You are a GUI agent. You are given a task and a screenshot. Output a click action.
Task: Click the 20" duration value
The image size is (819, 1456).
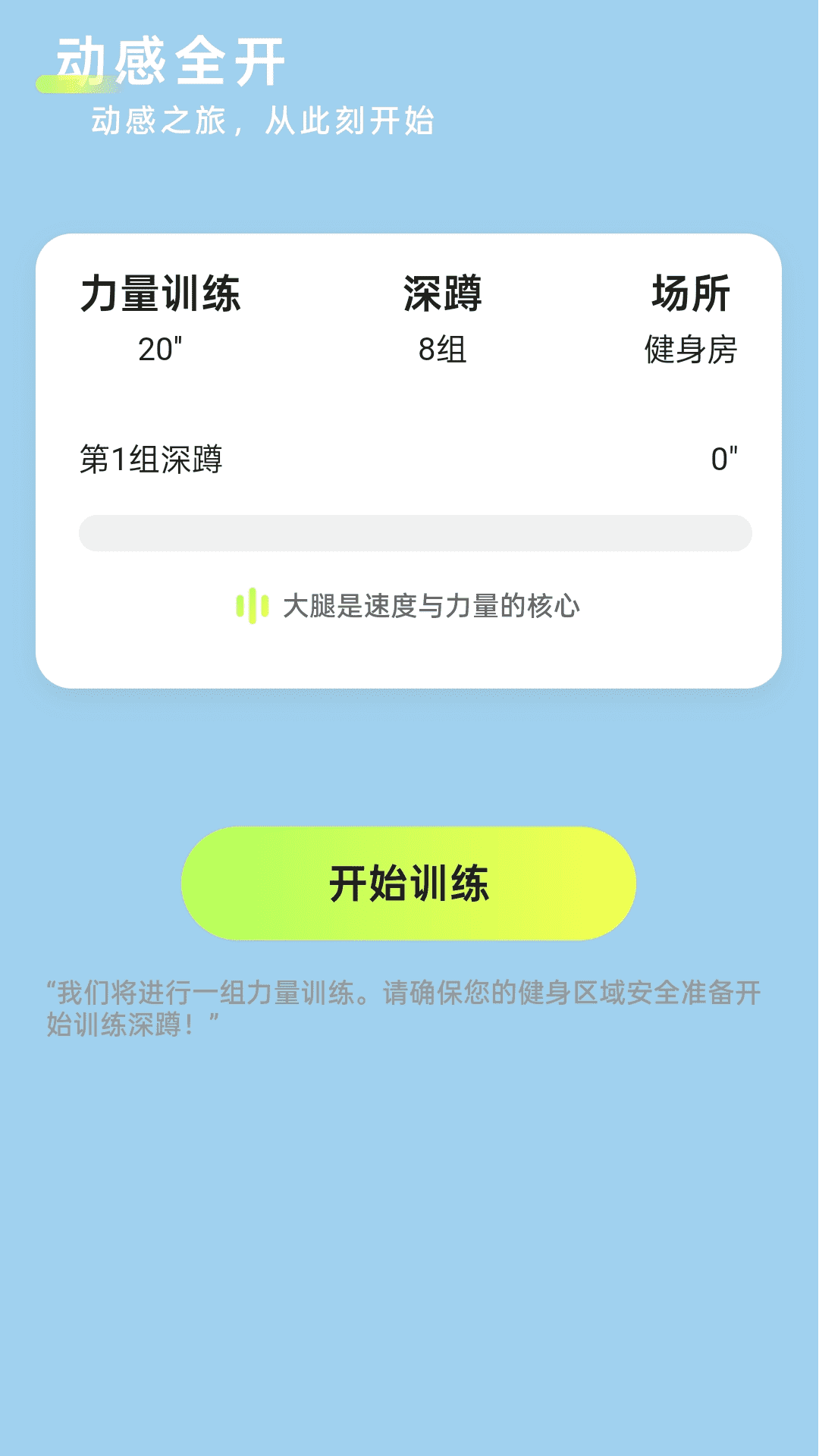(x=160, y=349)
